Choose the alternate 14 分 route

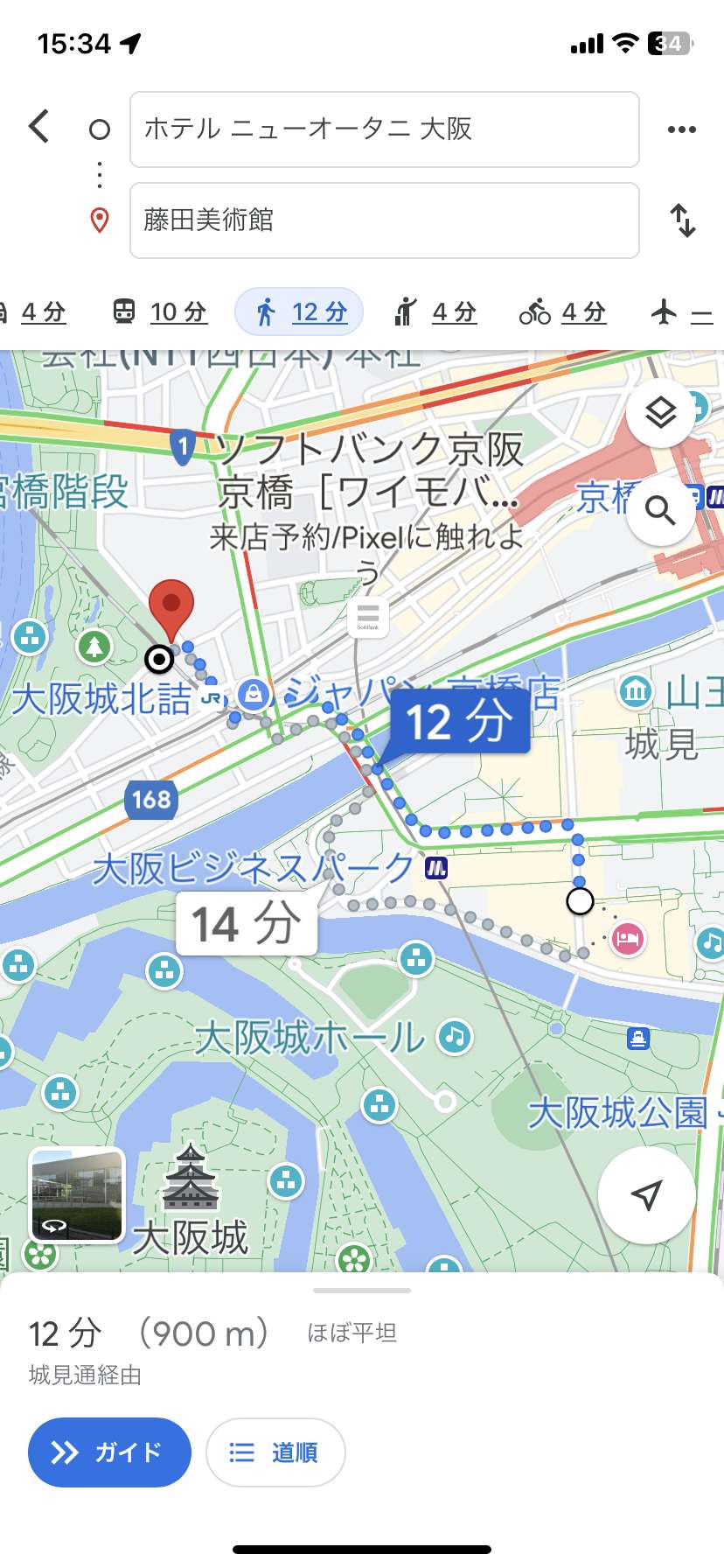[247, 924]
